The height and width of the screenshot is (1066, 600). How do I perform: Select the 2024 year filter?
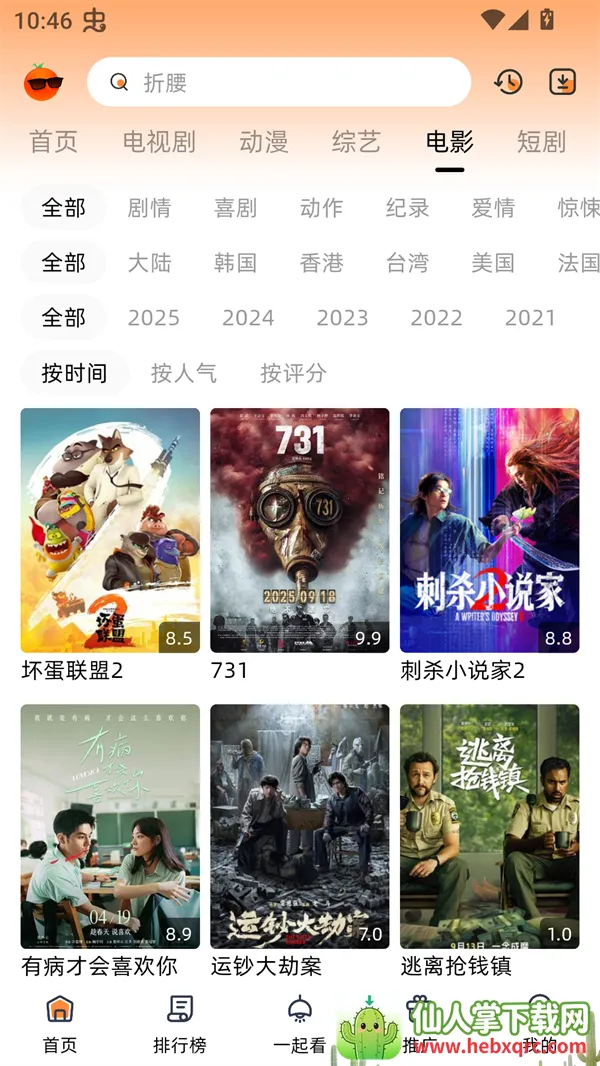(248, 318)
